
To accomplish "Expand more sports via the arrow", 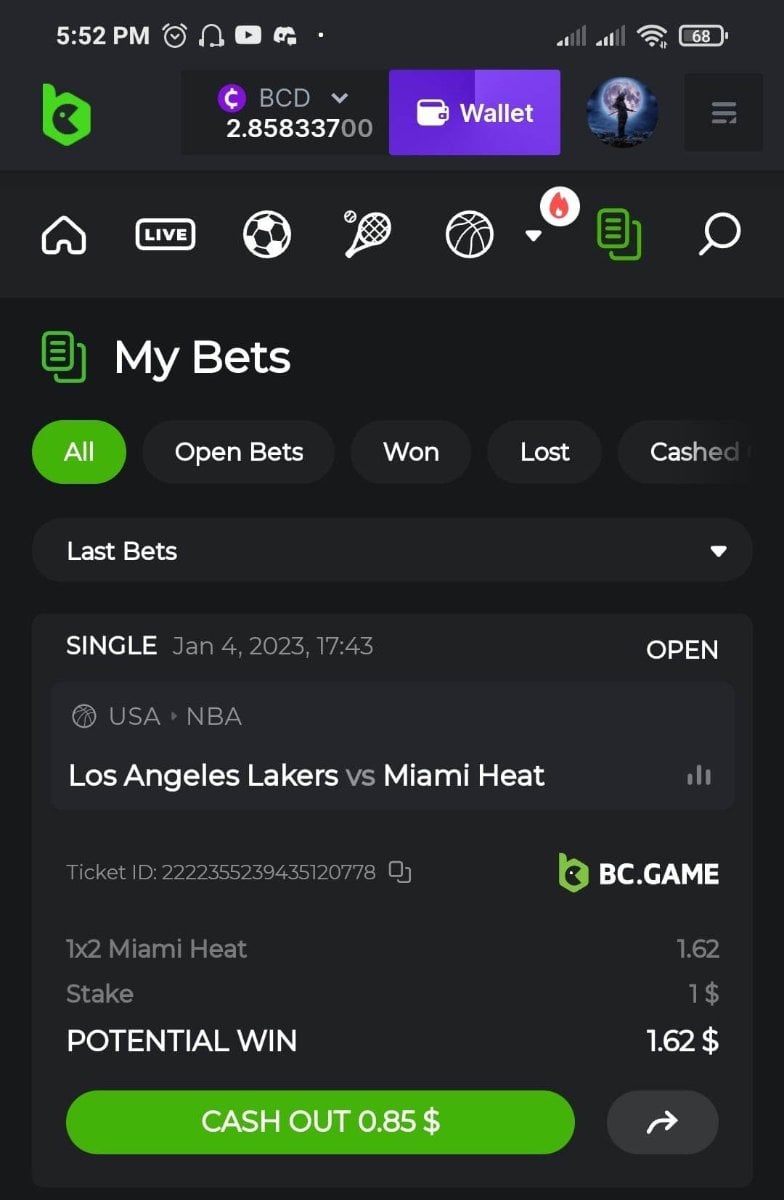I will point(534,236).
